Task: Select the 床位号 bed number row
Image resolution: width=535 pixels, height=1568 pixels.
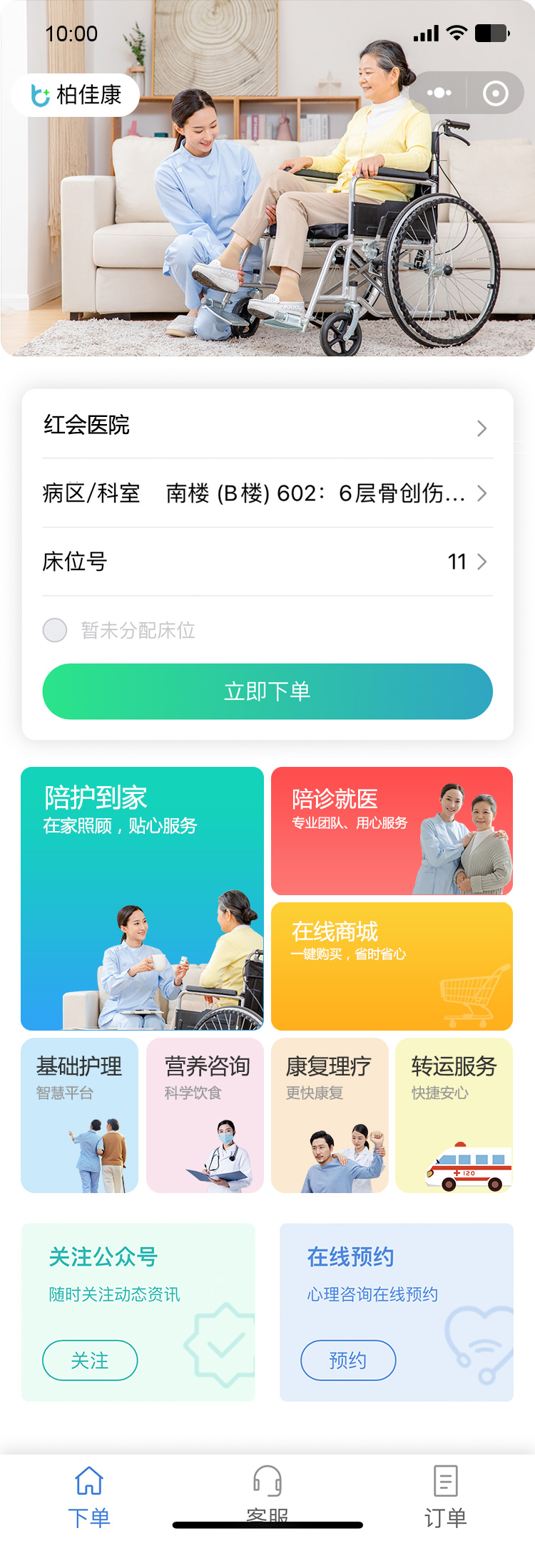Action: 267,562
